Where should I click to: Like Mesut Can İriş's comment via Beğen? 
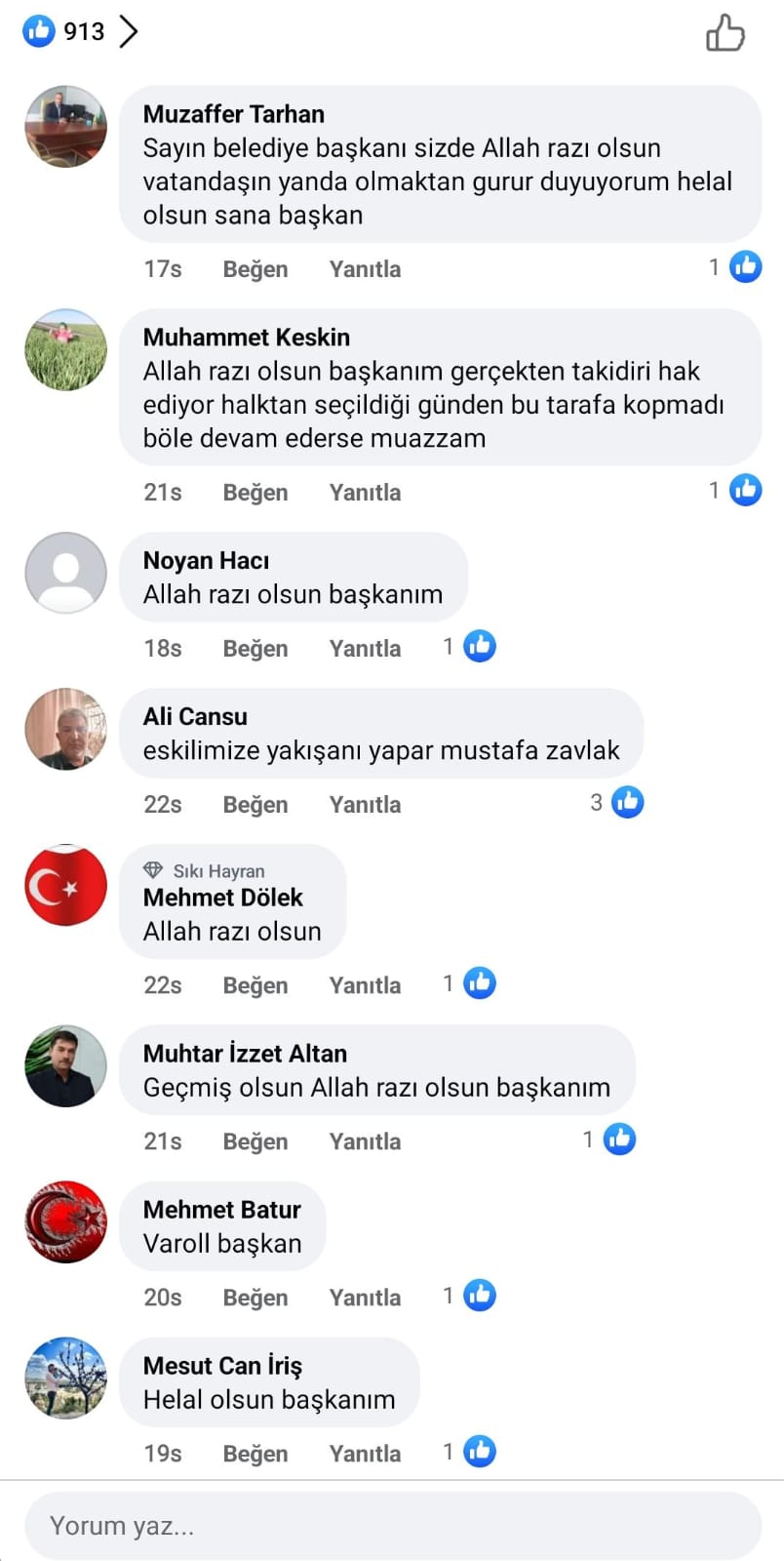255,1454
